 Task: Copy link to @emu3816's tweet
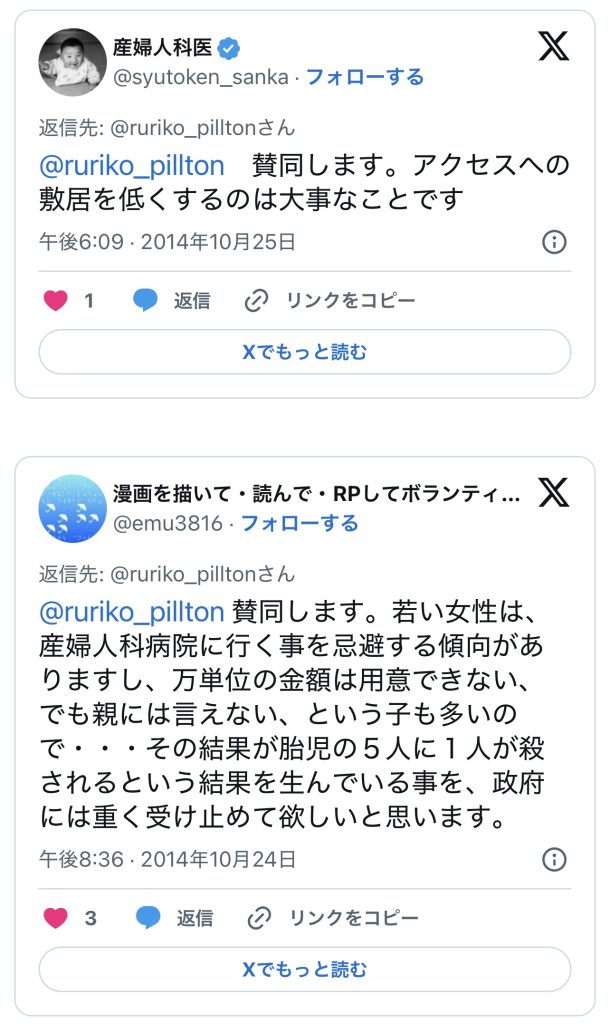332,917
